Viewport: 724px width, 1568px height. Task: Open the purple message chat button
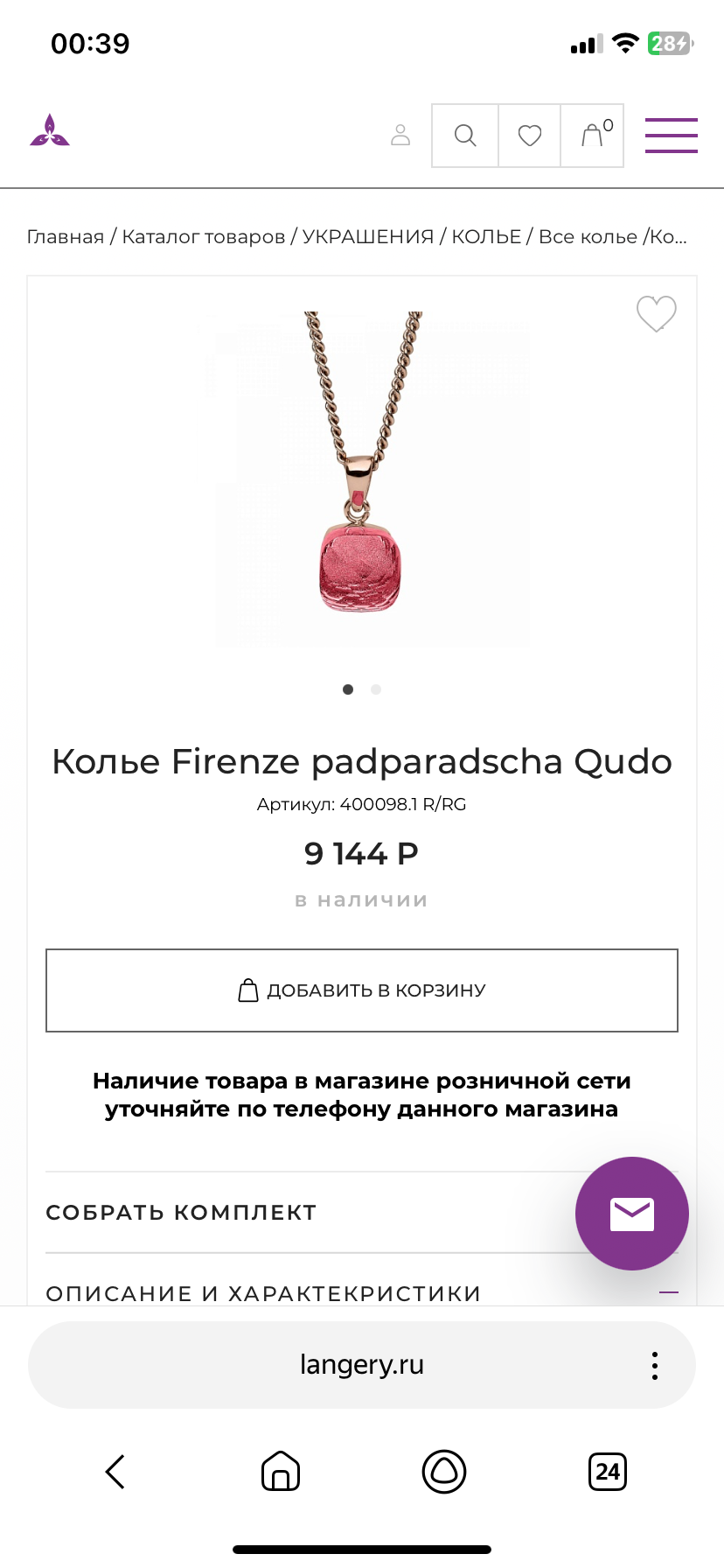pyautogui.click(x=631, y=1214)
